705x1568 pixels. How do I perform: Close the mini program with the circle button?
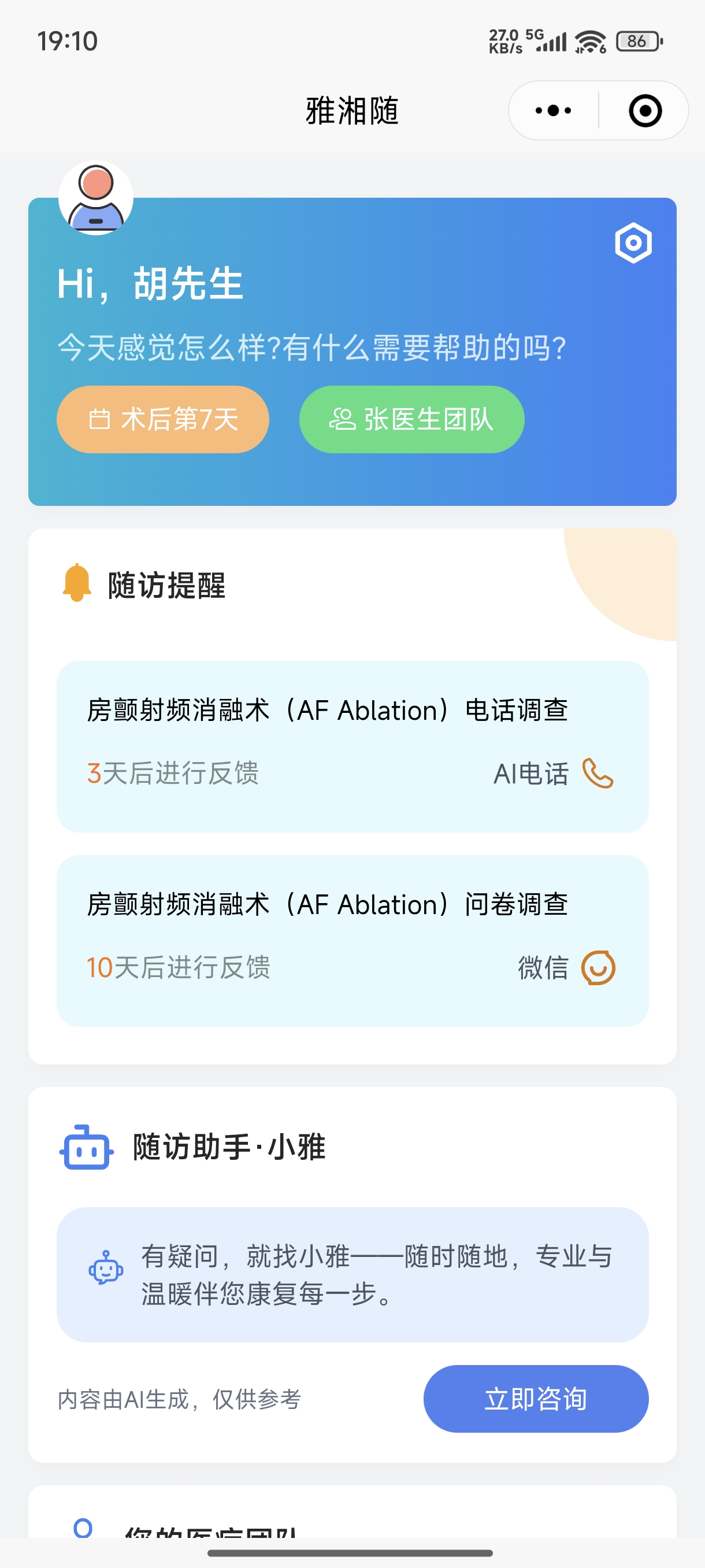coord(645,111)
